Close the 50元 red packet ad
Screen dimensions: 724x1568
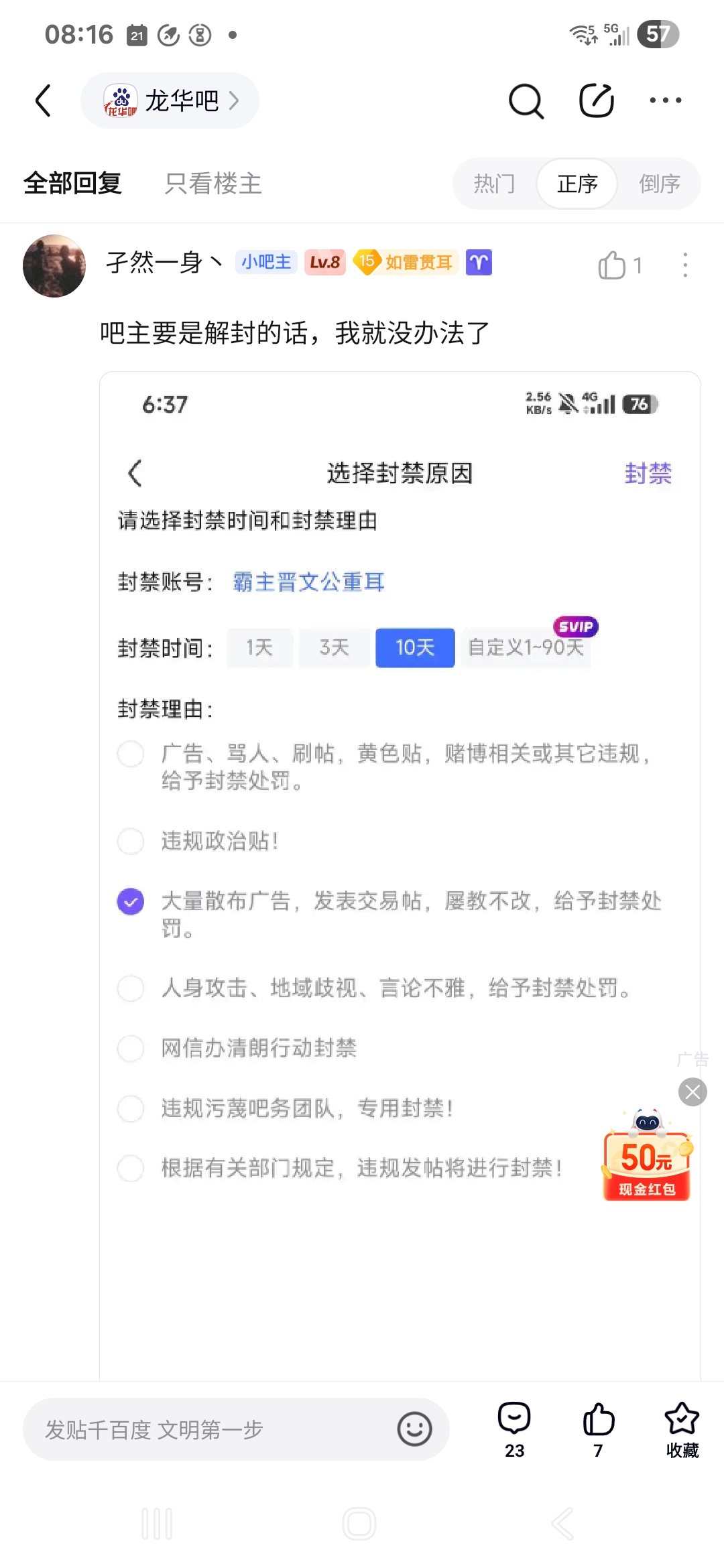pyautogui.click(x=692, y=1092)
